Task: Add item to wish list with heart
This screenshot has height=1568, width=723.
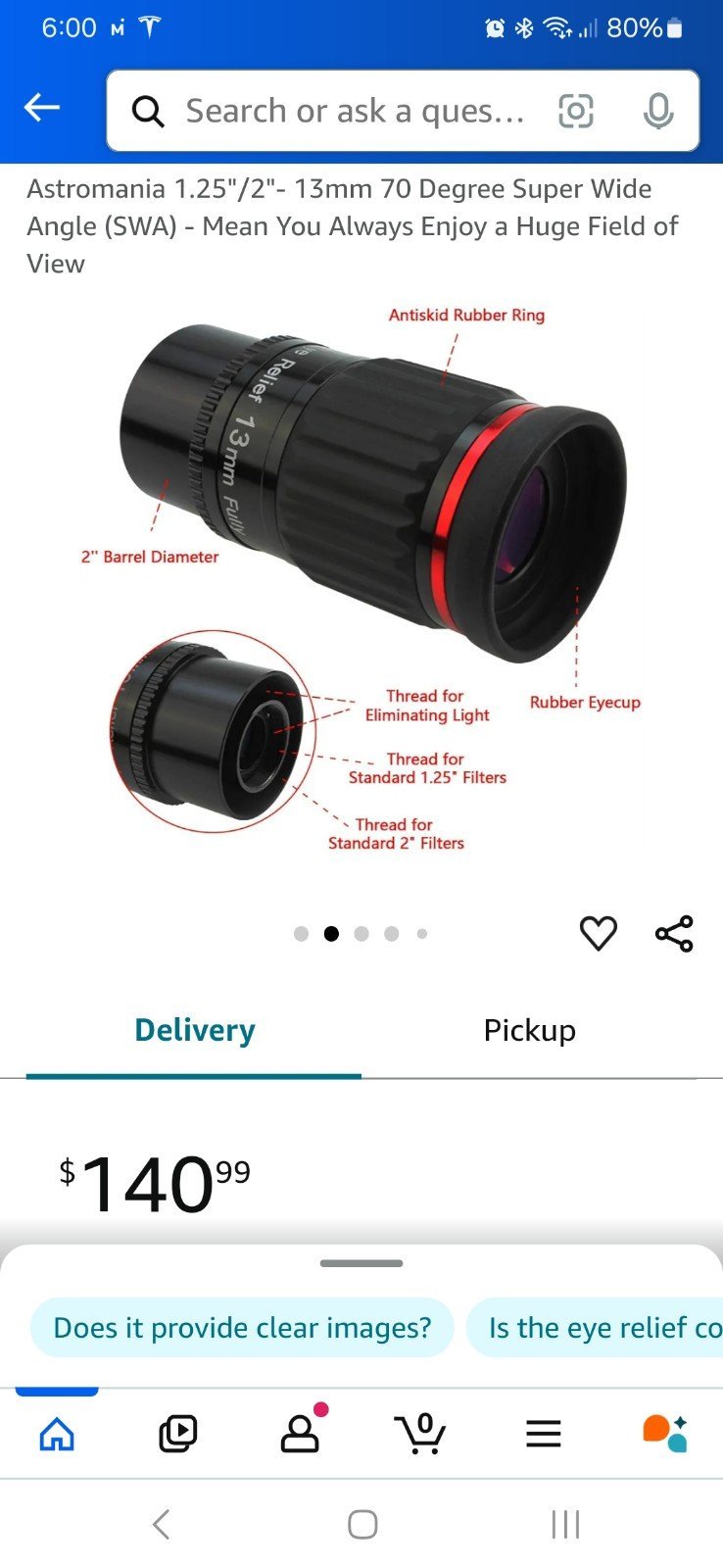Action: point(599,933)
